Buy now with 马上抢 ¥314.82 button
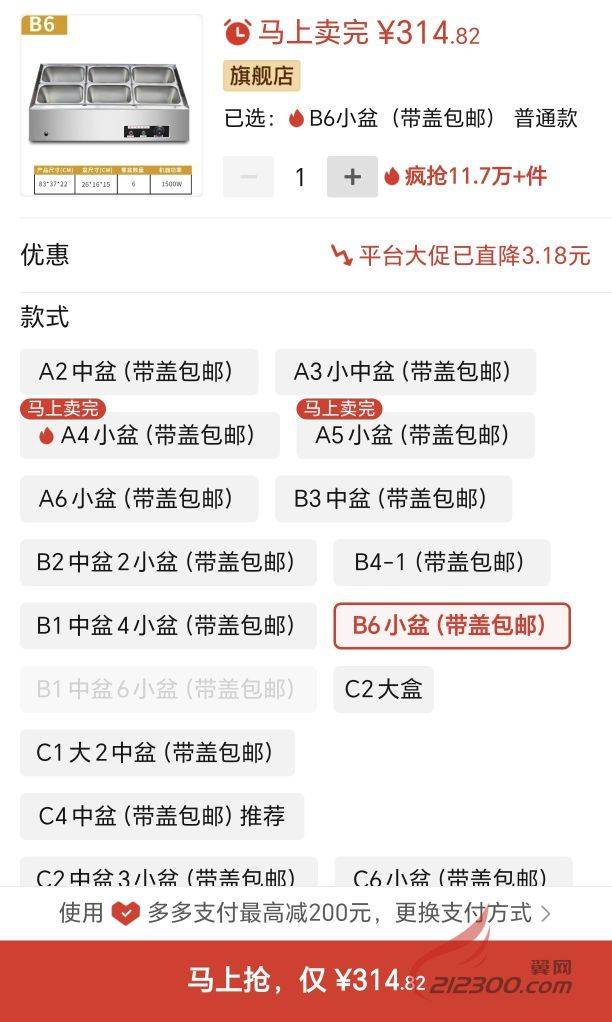 click(x=306, y=981)
